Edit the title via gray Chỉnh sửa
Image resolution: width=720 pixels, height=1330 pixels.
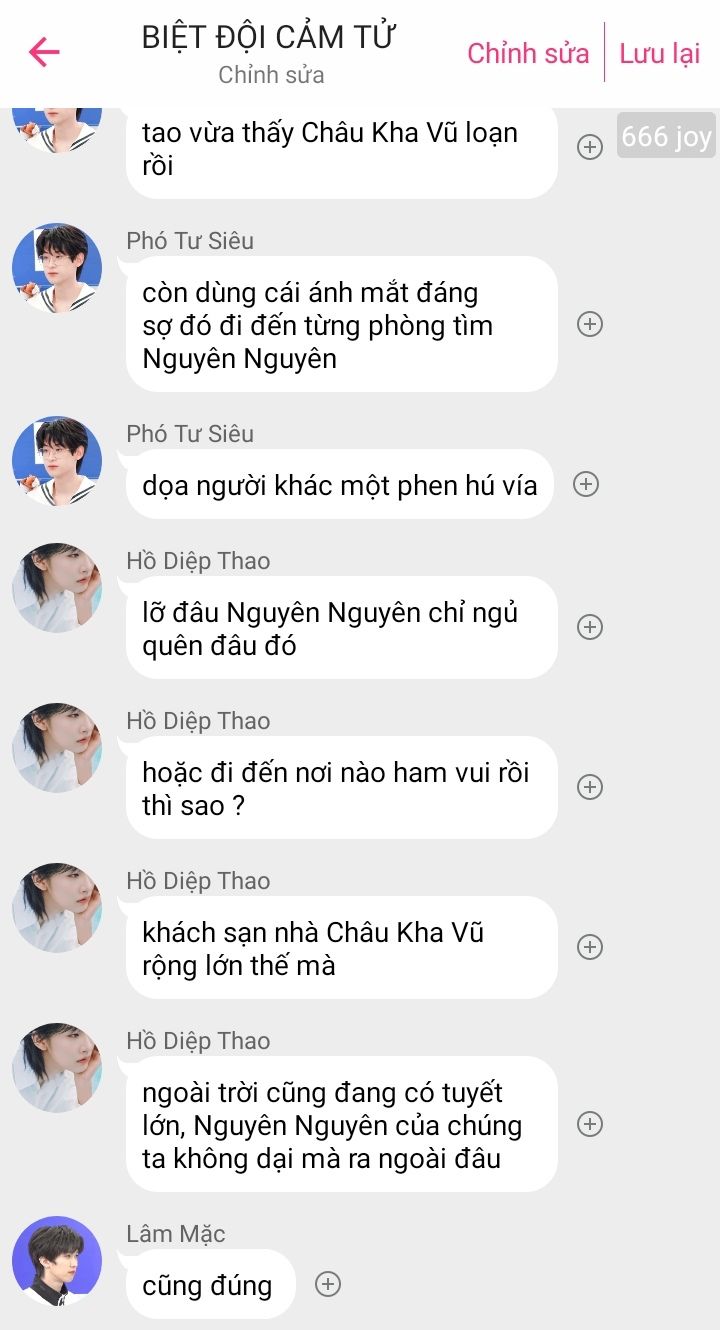point(271,75)
